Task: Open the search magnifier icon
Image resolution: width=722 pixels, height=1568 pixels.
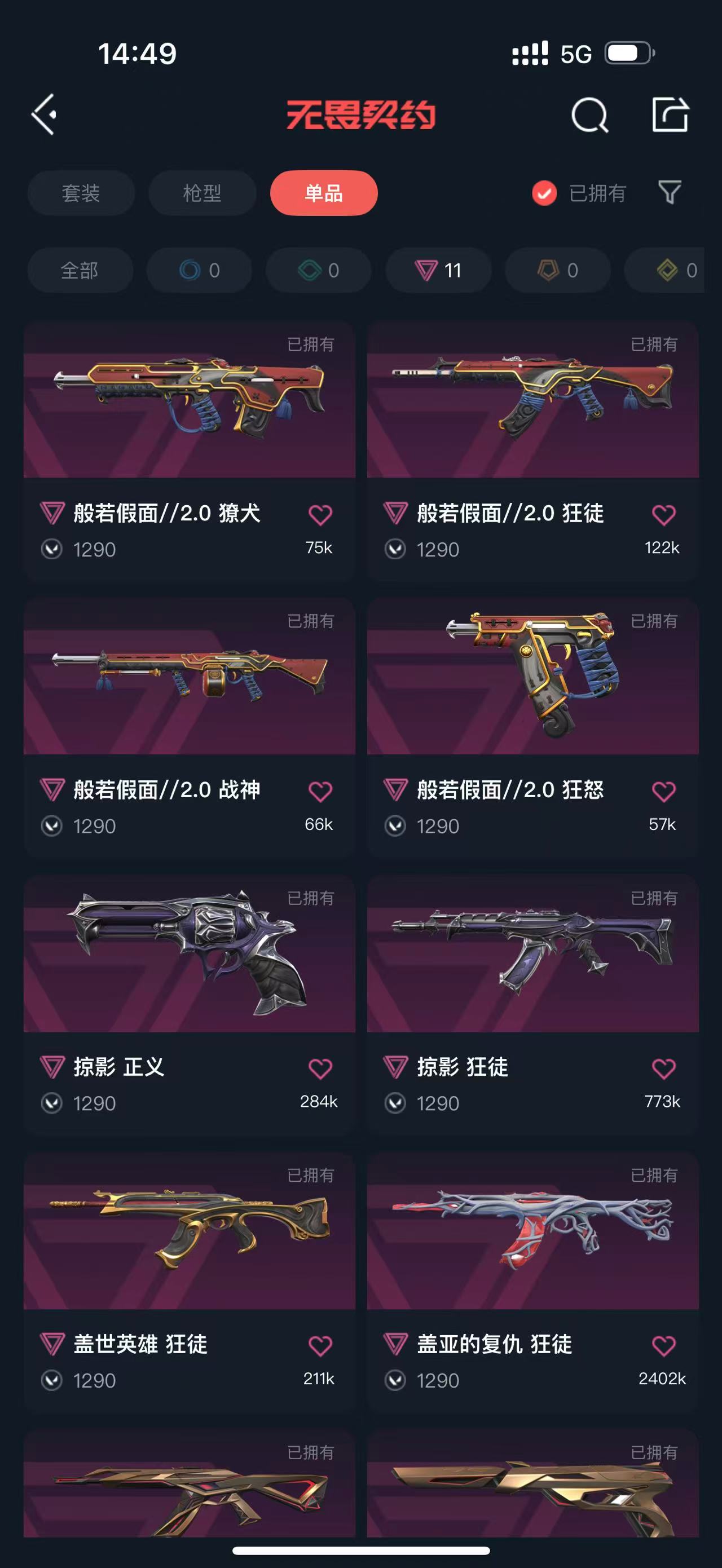Action: tap(589, 115)
